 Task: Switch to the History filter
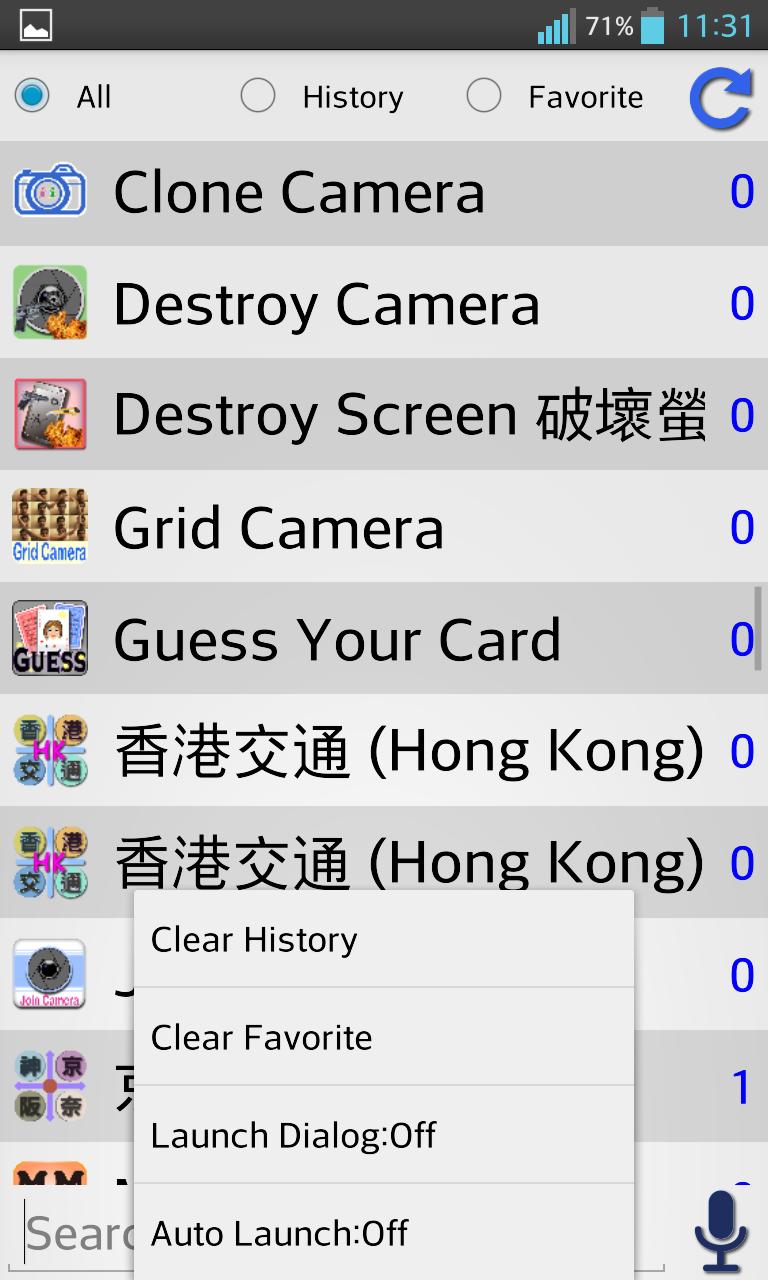point(258,97)
